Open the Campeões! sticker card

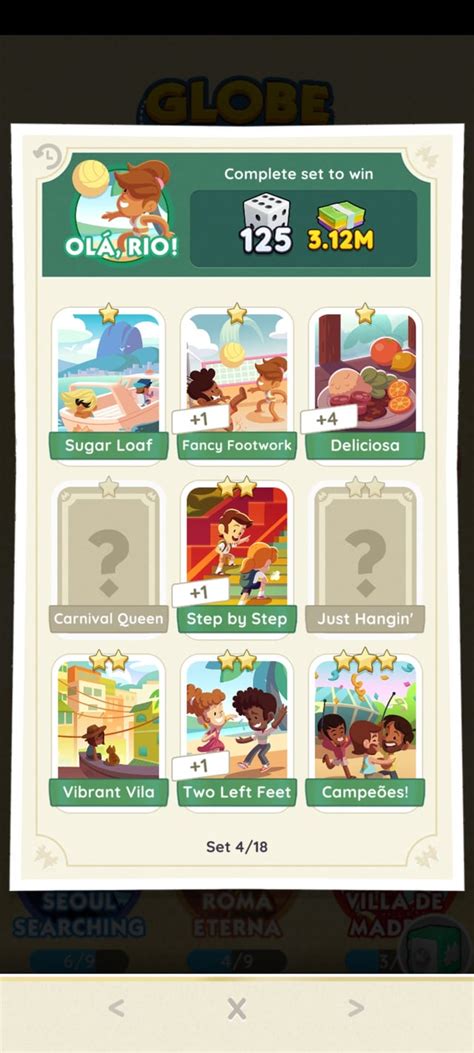pyautogui.click(x=365, y=729)
